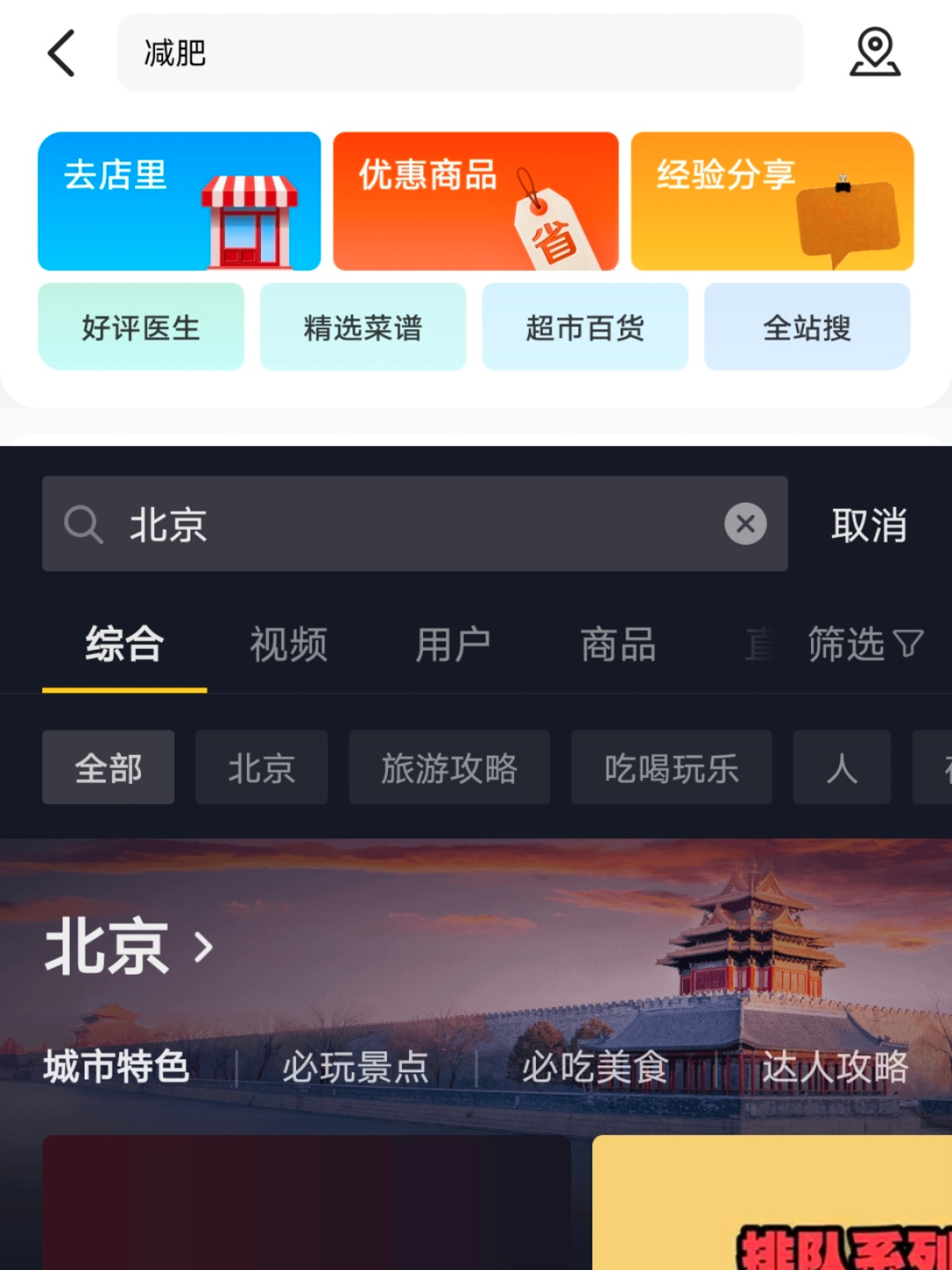
Task: Click the back arrow at top left
Action: [x=59, y=53]
